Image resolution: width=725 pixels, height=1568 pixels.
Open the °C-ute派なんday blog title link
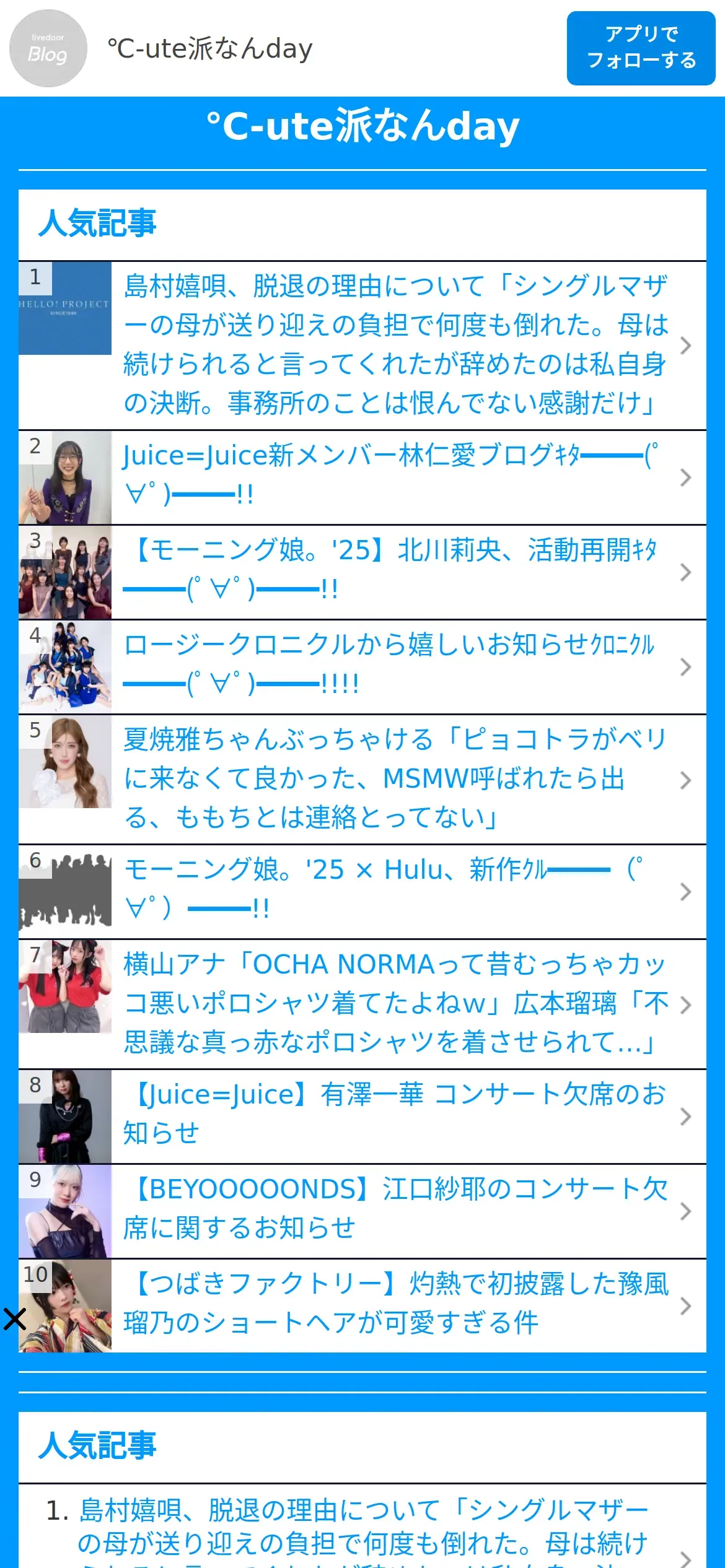click(x=362, y=126)
